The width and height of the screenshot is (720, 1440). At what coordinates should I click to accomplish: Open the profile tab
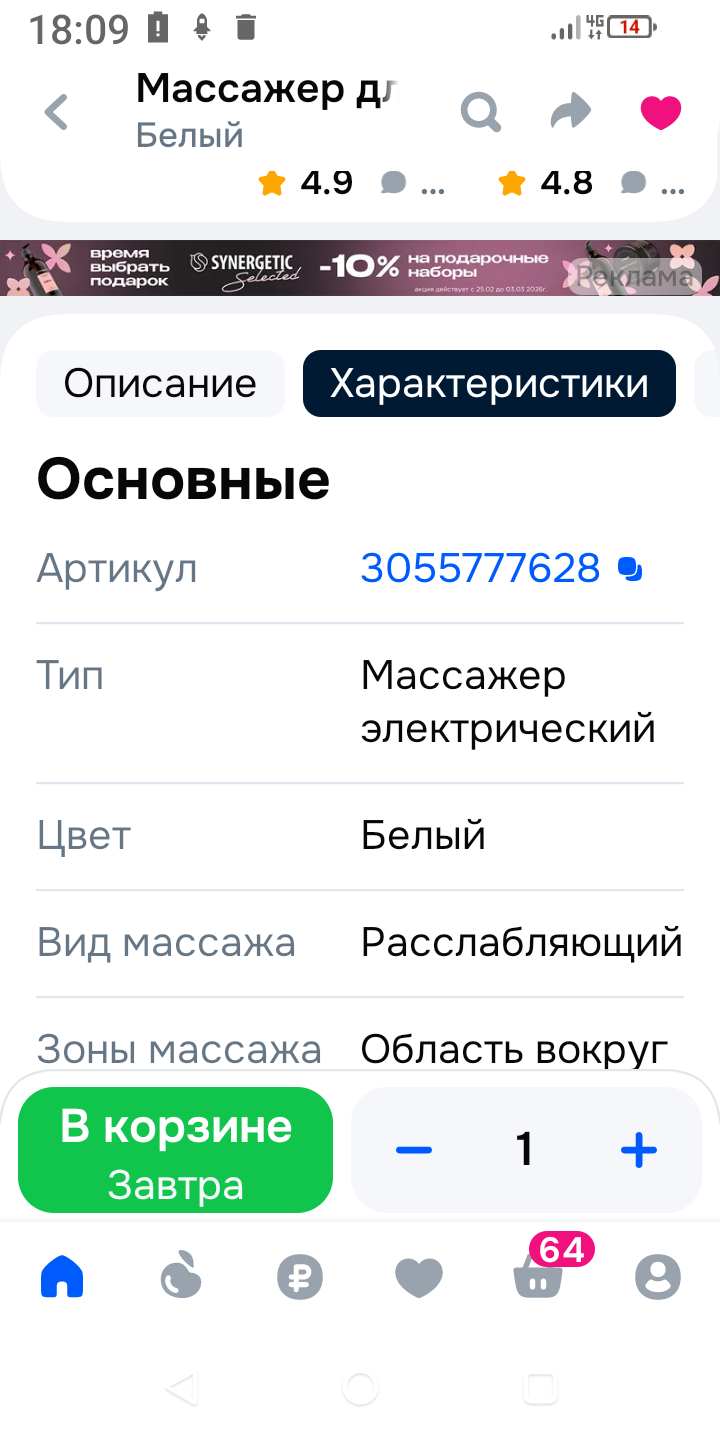click(x=658, y=1277)
